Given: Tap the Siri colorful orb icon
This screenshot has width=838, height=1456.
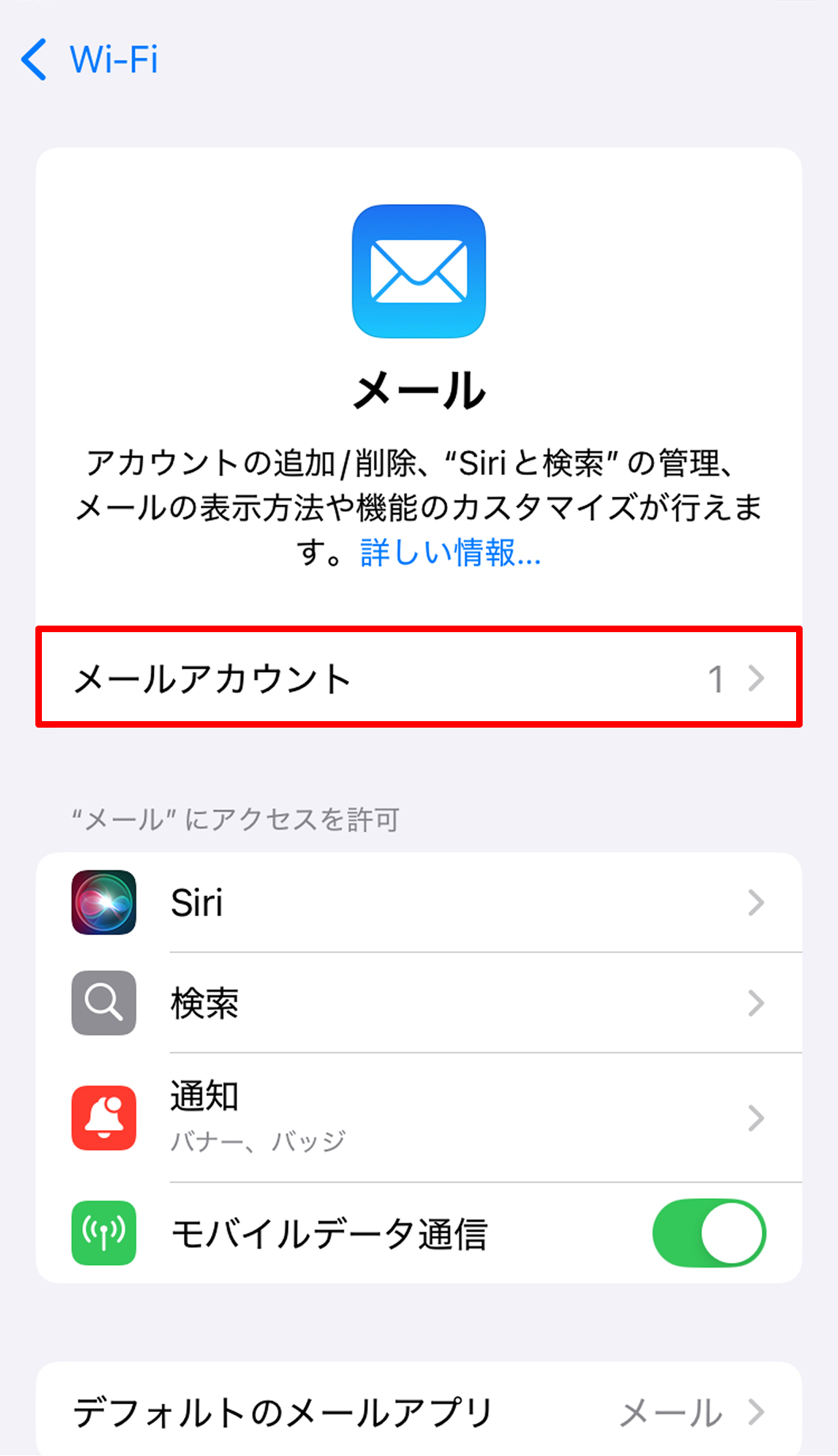Looking at the screenshot, I should point(103,904).
